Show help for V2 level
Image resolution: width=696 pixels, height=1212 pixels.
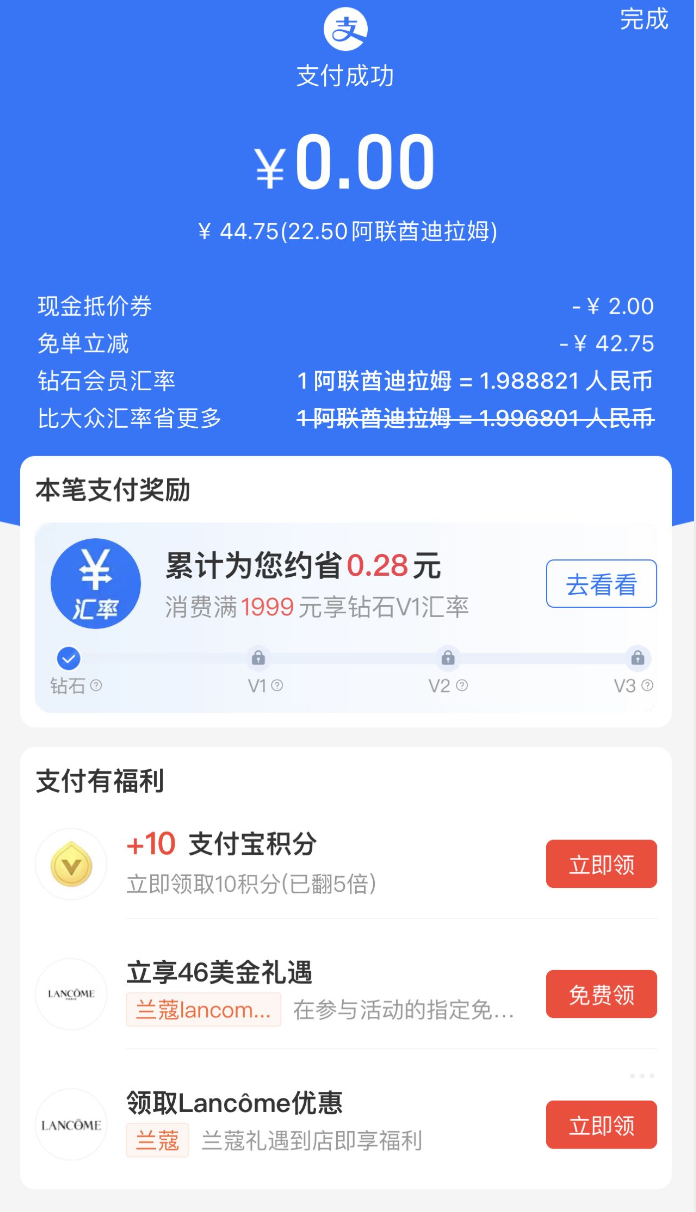point(462,686)
